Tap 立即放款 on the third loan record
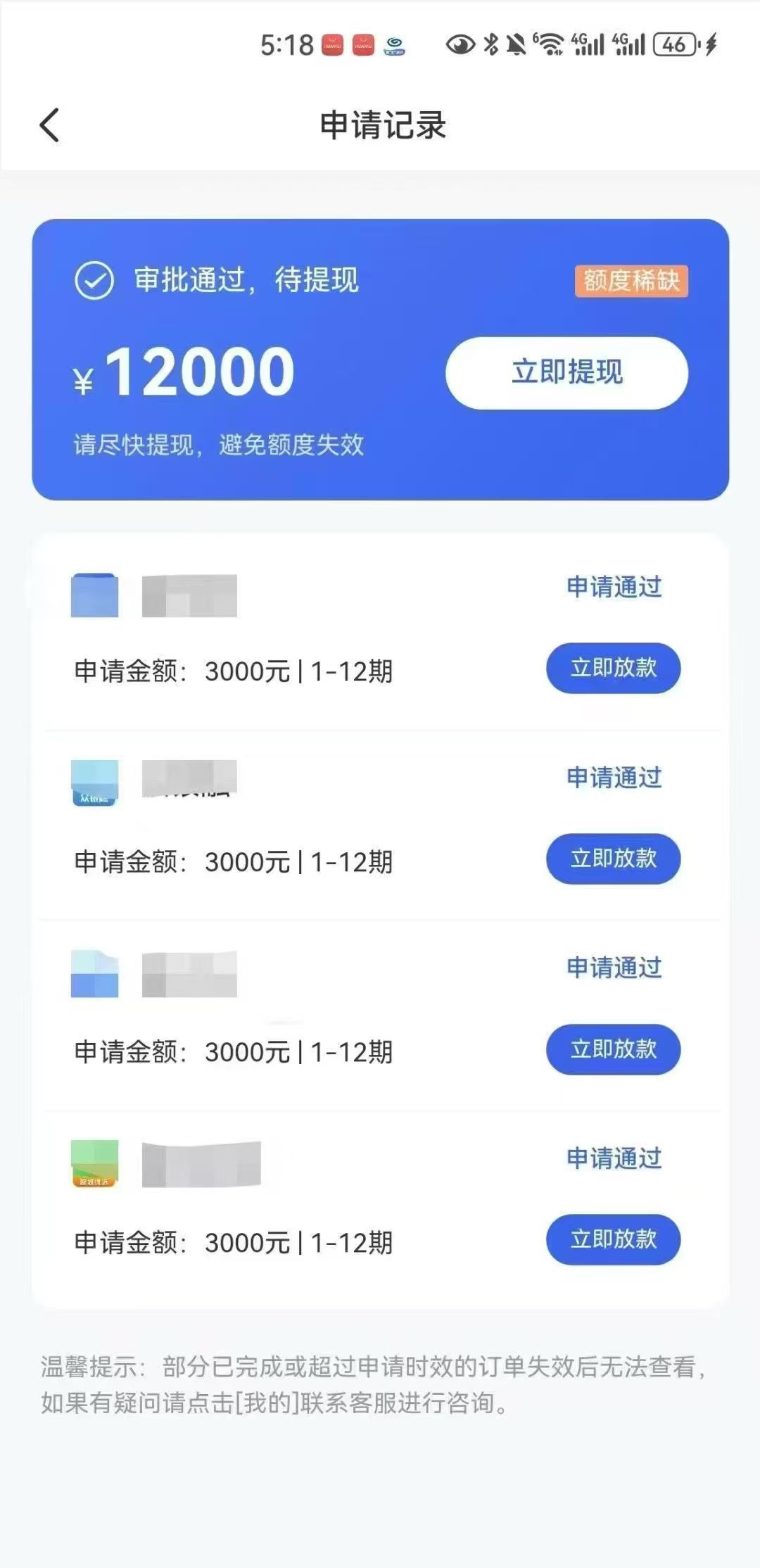Viewport: 760px width, 1568px height. tap(613, 1049)
